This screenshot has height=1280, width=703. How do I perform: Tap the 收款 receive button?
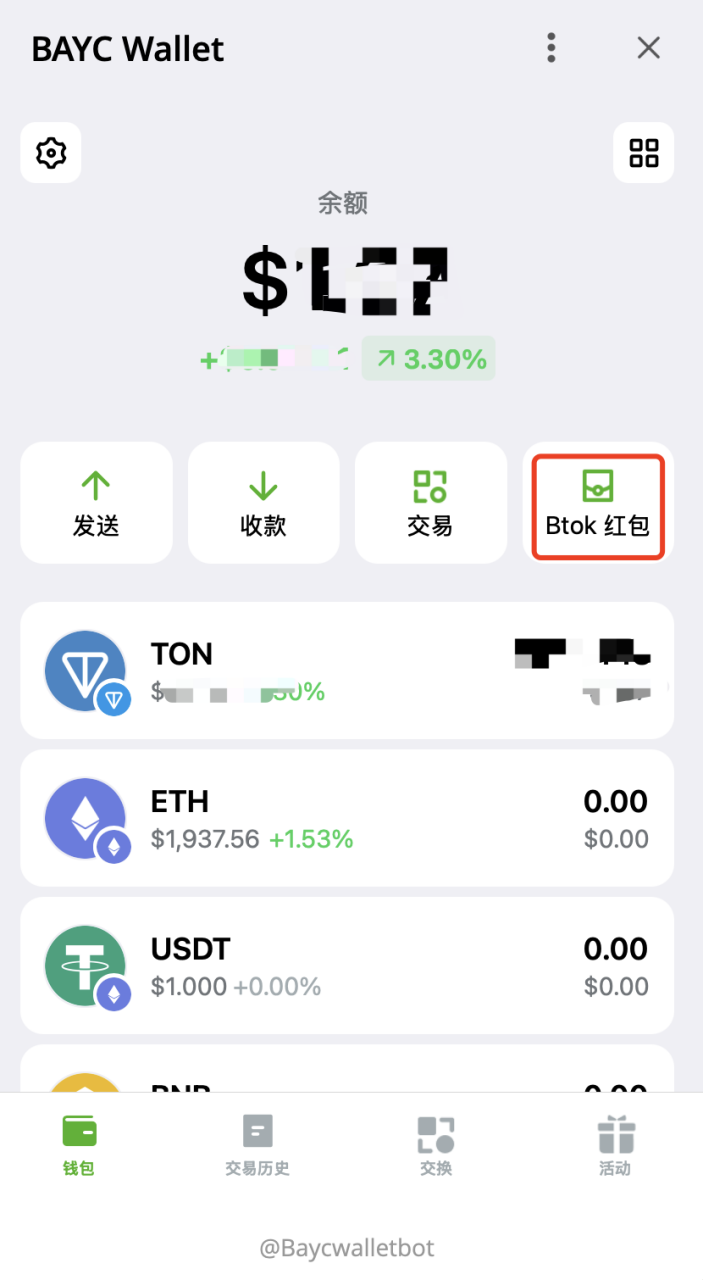(x=264, y=503)
